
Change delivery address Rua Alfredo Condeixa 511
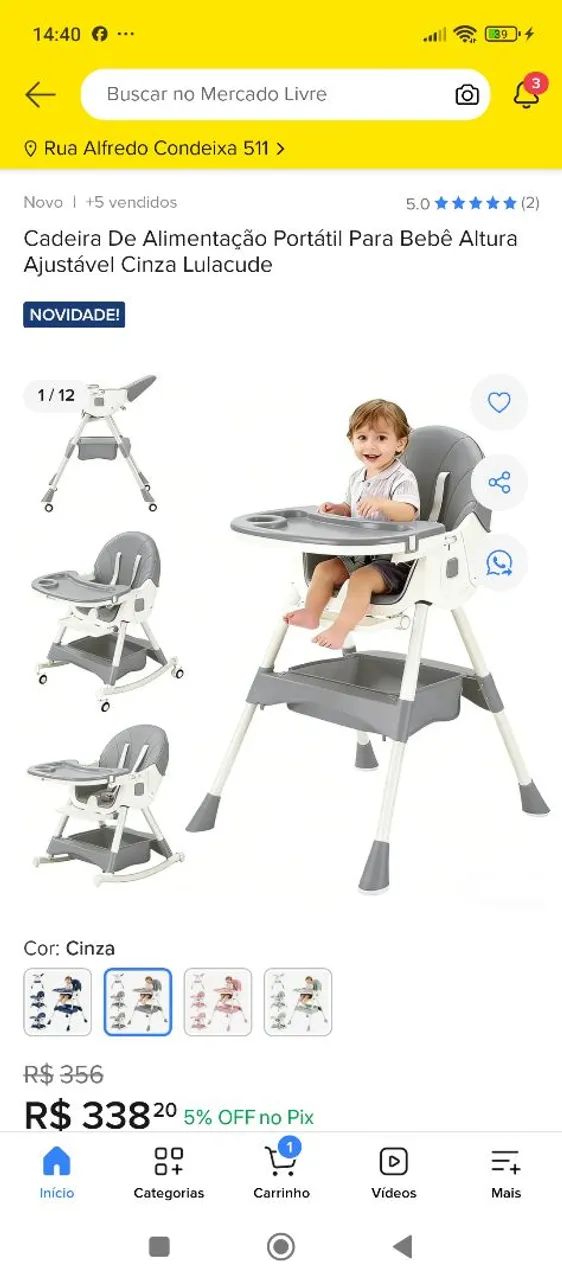click(x=154, y=148)
